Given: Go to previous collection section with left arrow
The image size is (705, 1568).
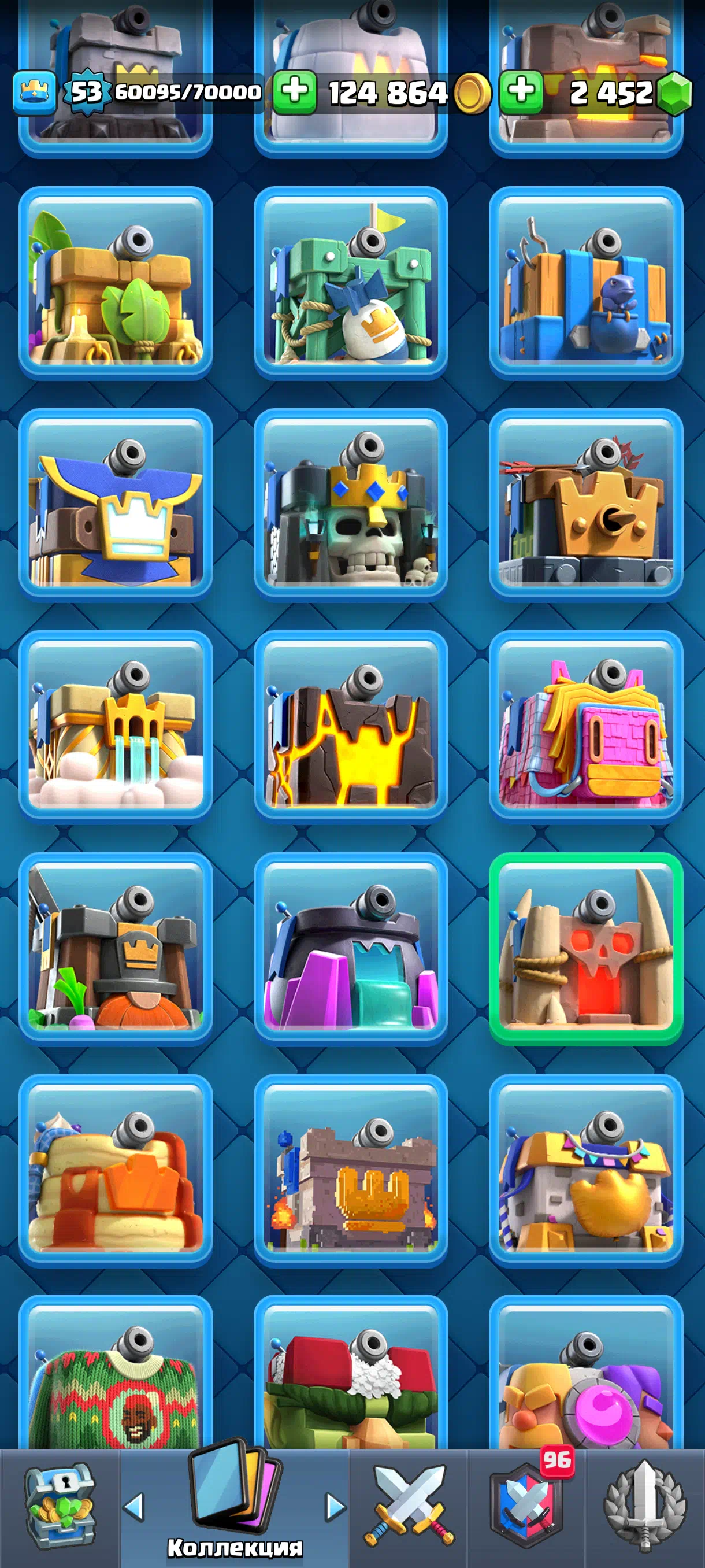Looking at the screenshot, I should click(134, 1506).
